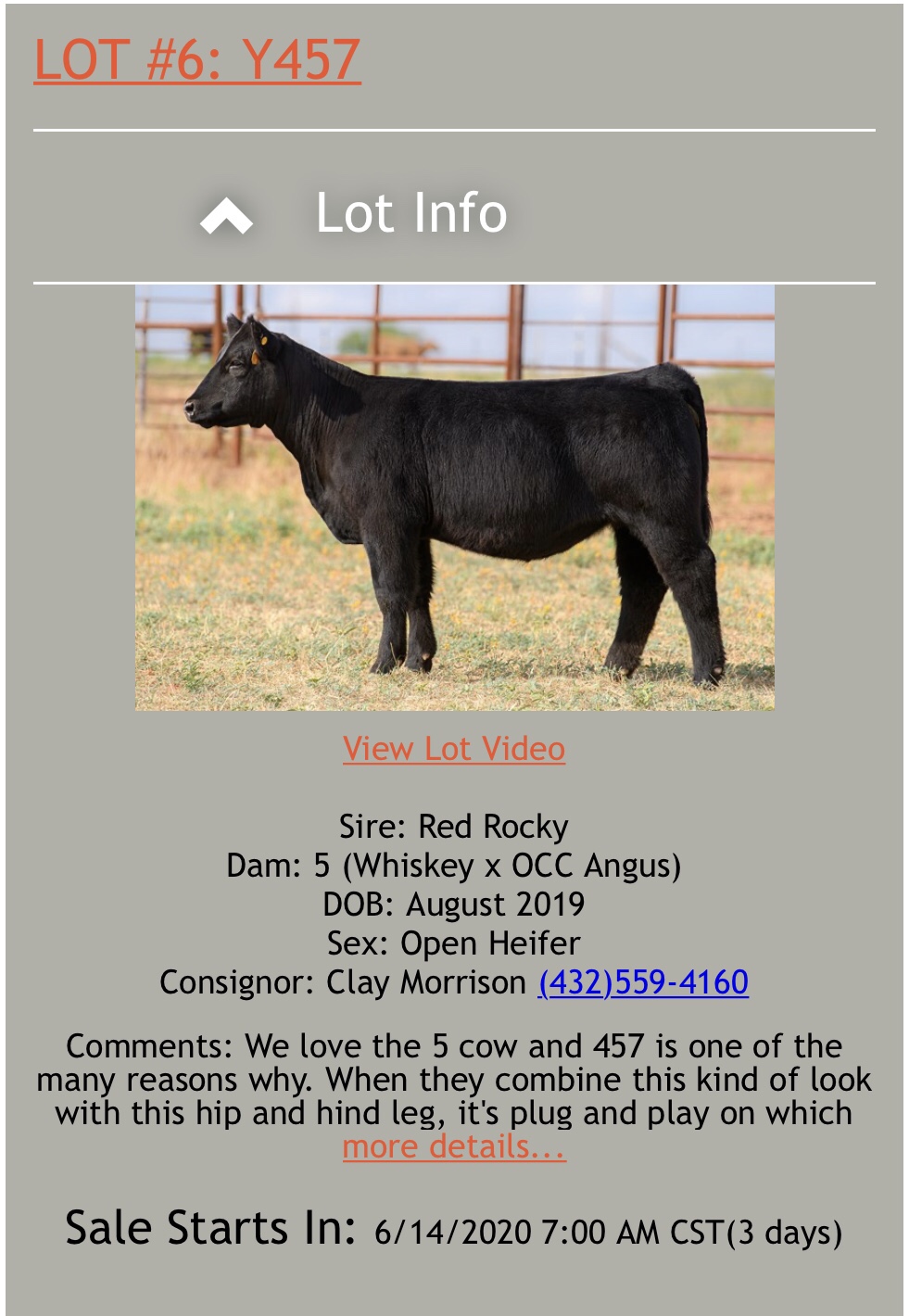This screenshot has width=909, height=1316.
Task: Collapse the Lot Info section
Action: click(226, 216)
